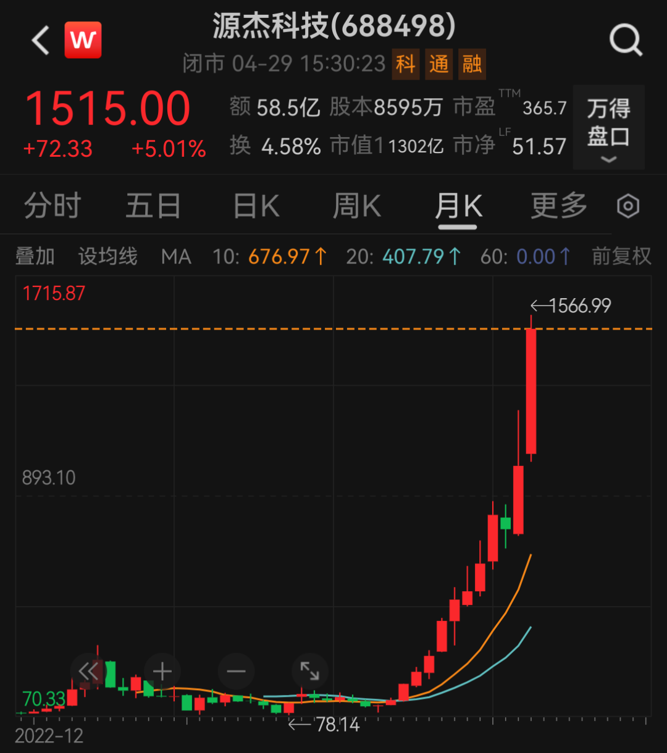This screenshot has width=667, height=753.
Task: Zoom out of the chart with minus
Action: click(x=236, y=671)
